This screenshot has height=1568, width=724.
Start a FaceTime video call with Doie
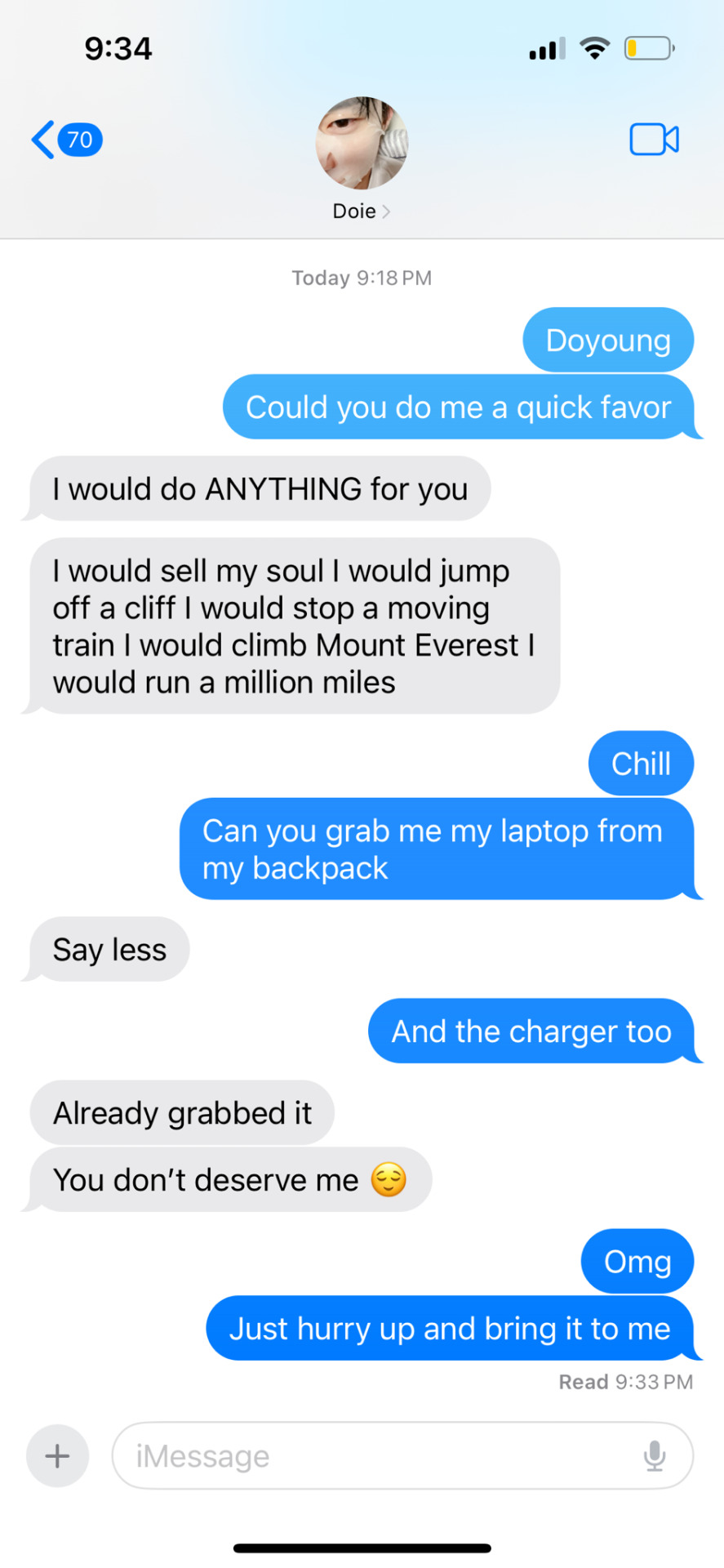[654, 140]
